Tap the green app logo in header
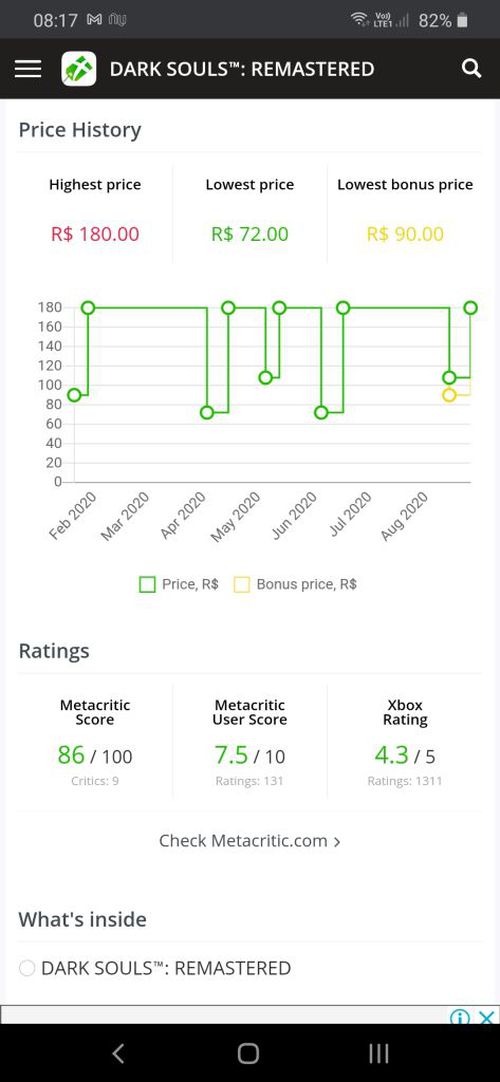This screenshot has height=1082, width=500. (x=79, y=69)
